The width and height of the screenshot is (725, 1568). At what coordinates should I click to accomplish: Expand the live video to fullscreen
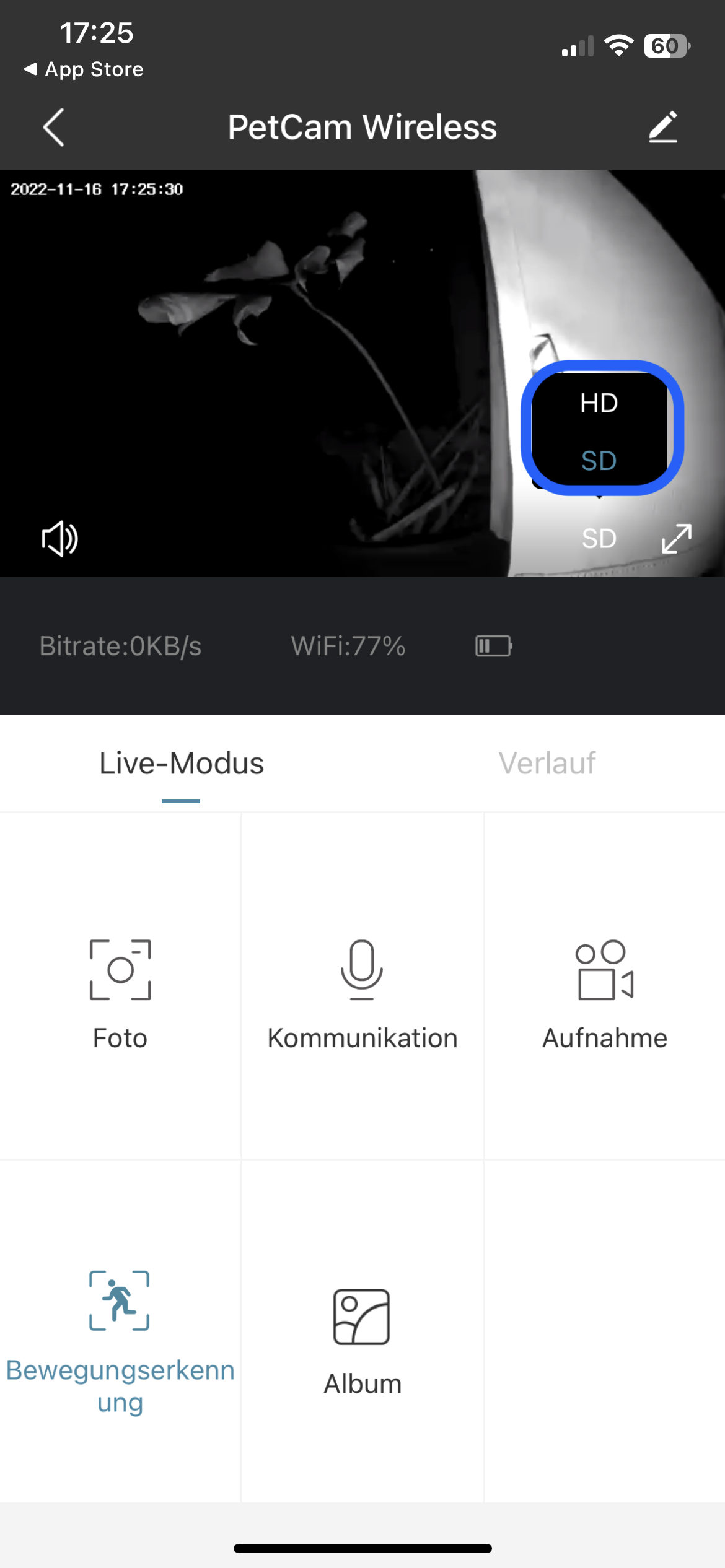pos(676,538)
